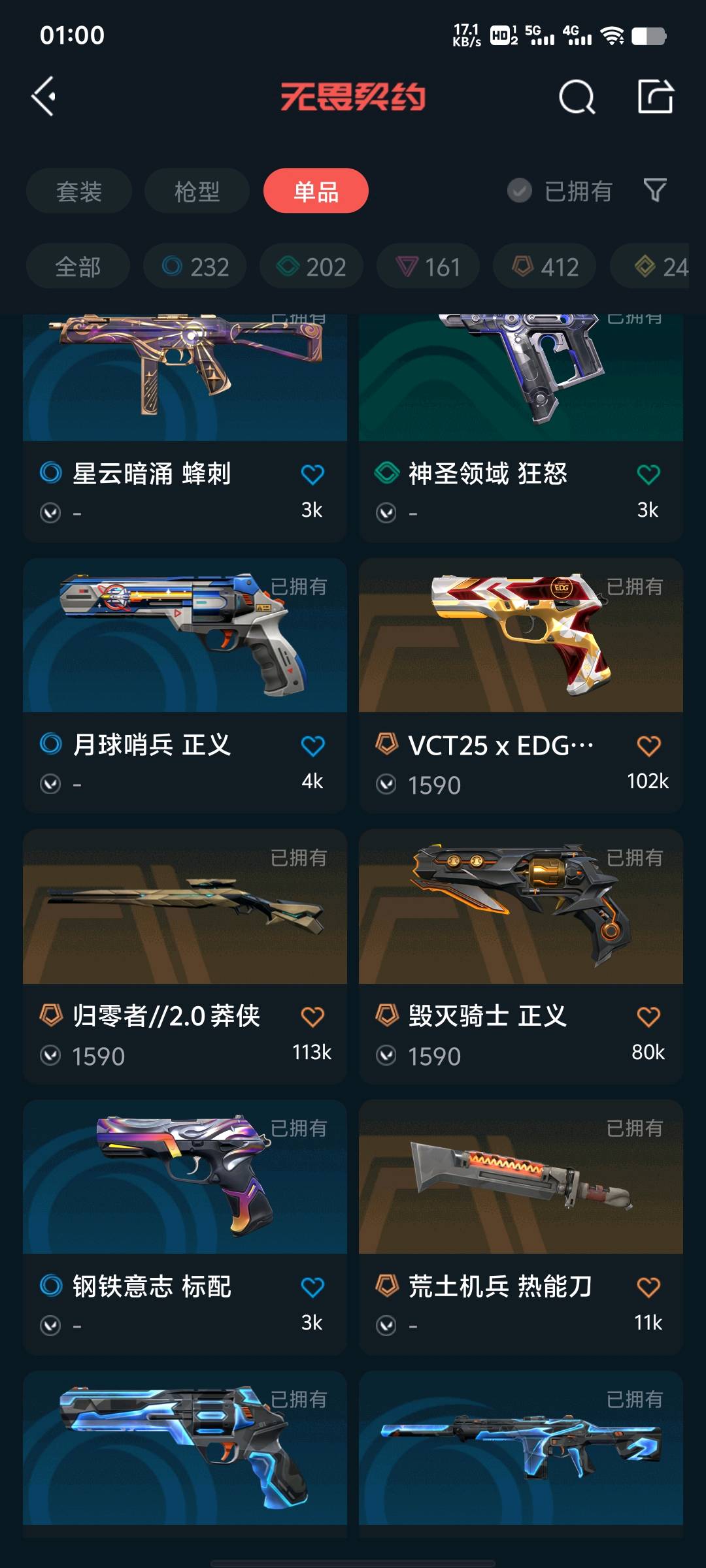The width and height of the screenshot is (706, 1568).
Task: Filter by the 202 tier chip
Action: pos(311,267)
